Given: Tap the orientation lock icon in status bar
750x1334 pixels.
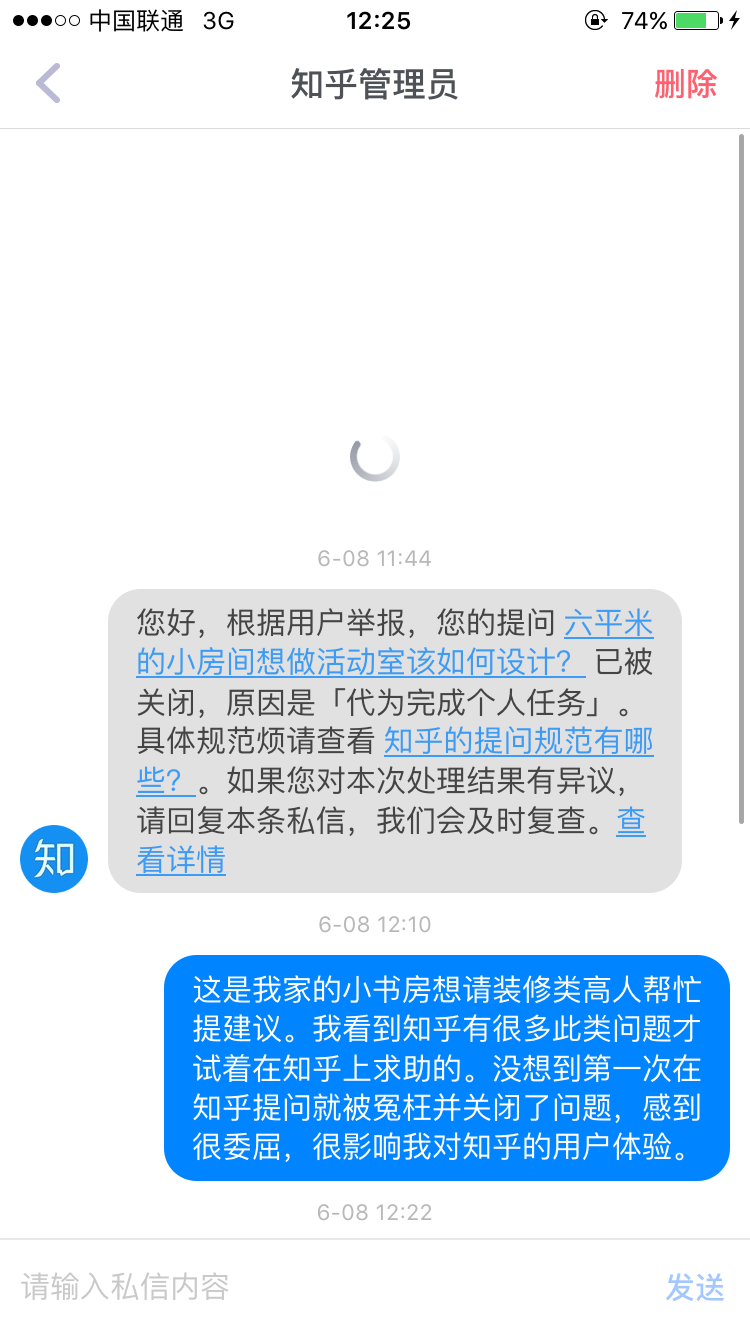Looking at the screenshot, I should coord(597,20).
